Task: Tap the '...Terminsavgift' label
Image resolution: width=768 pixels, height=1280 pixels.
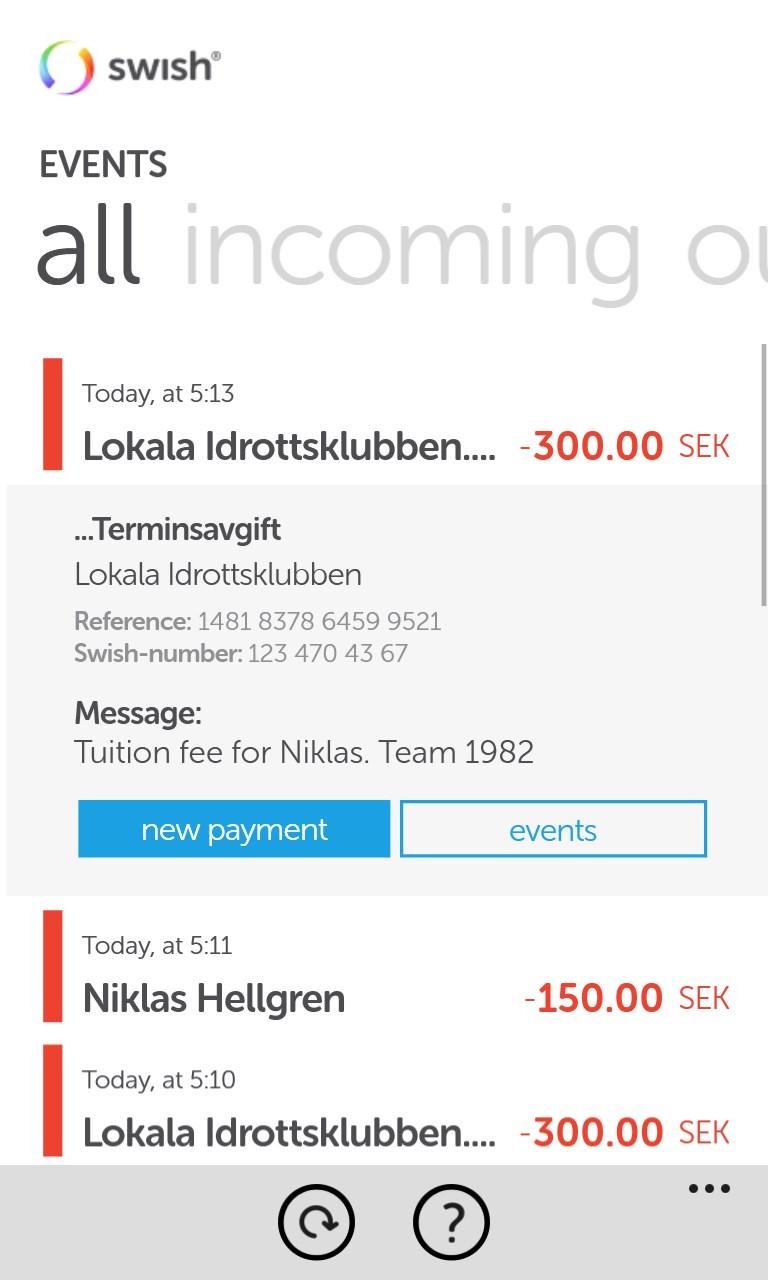Action: 177,529
